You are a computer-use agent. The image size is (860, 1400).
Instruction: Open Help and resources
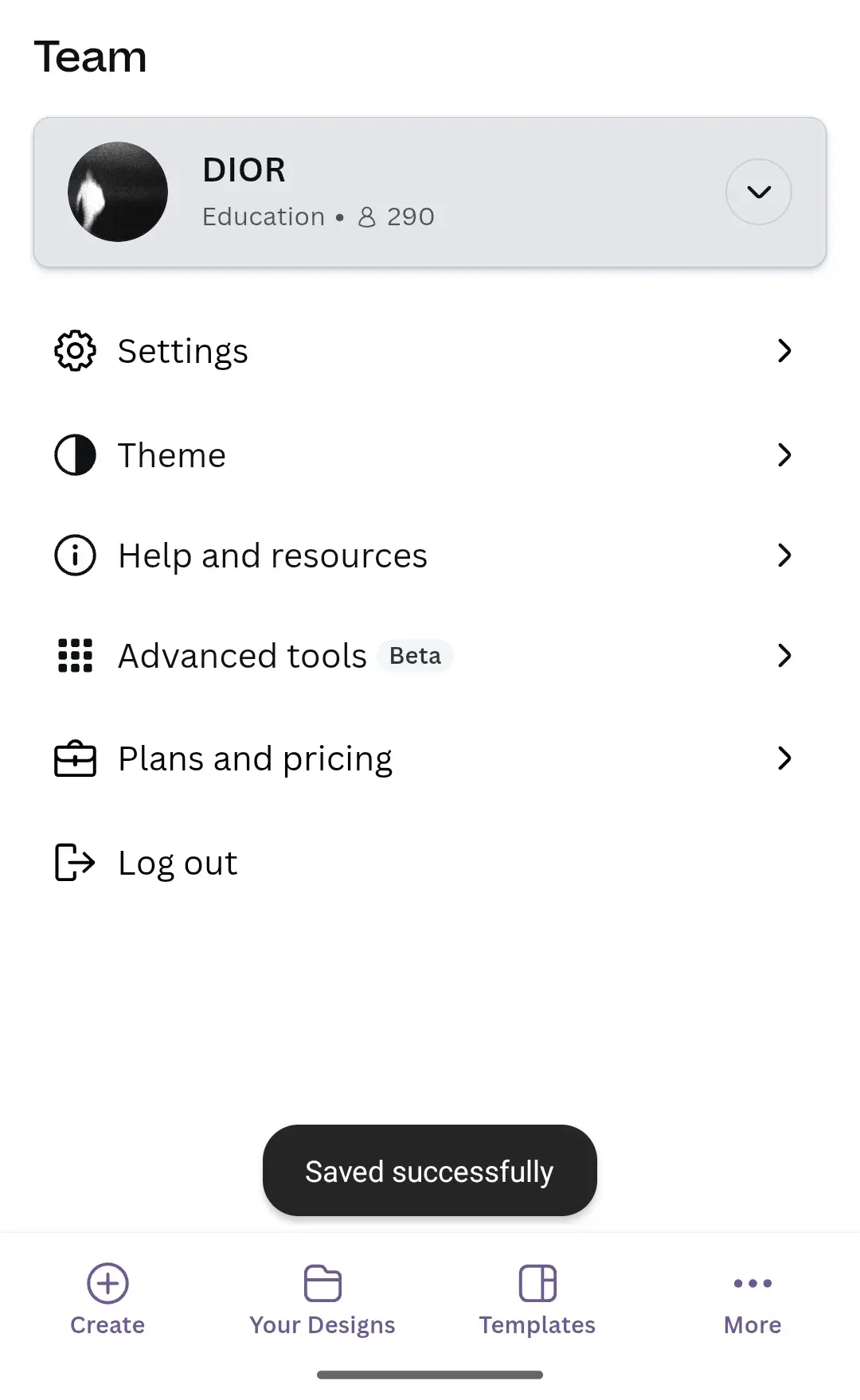click(x=430, y=556)
